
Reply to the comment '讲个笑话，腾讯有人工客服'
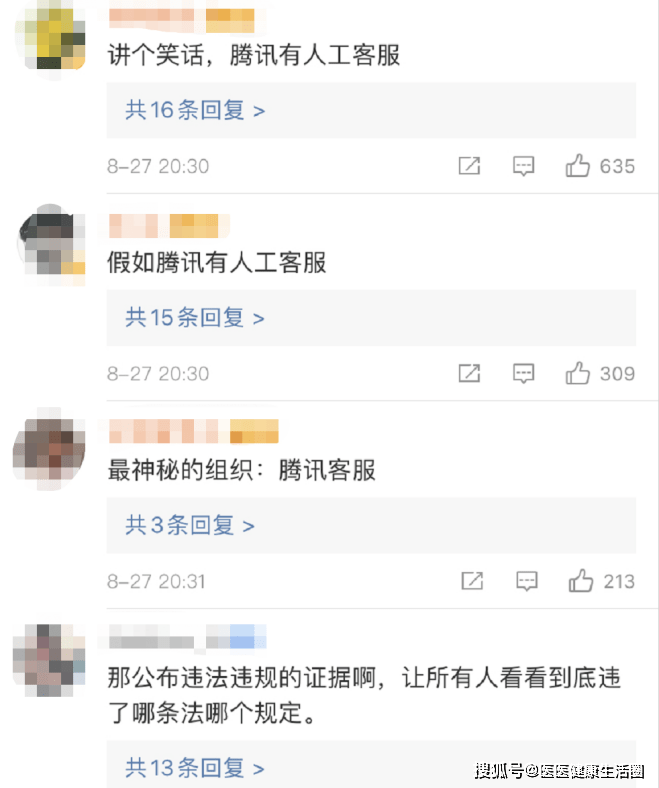click(x=523, y=166)
